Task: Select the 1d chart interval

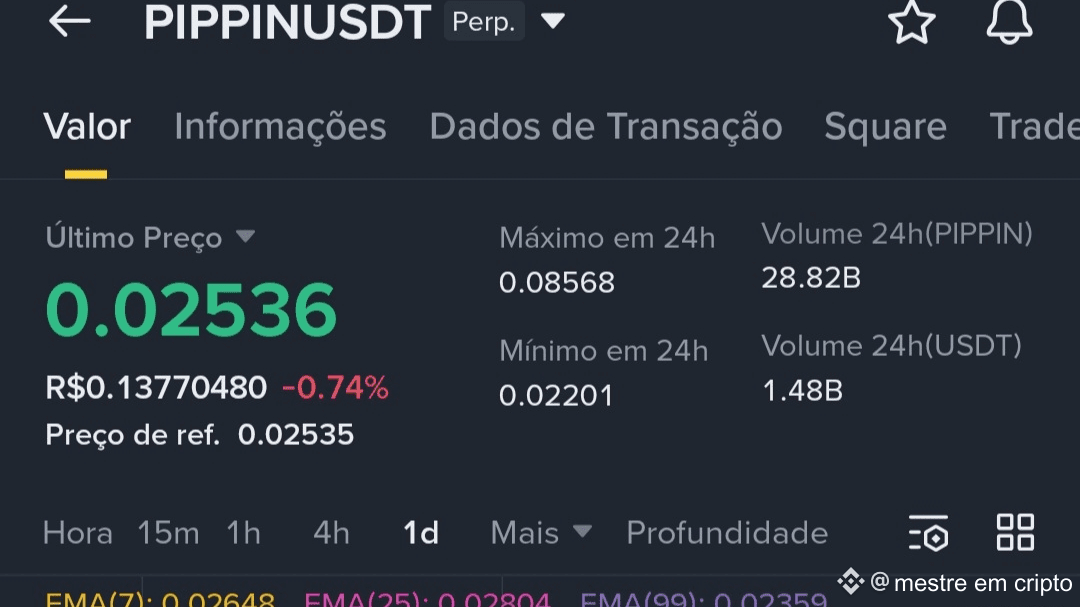Action: coord(420,533)
